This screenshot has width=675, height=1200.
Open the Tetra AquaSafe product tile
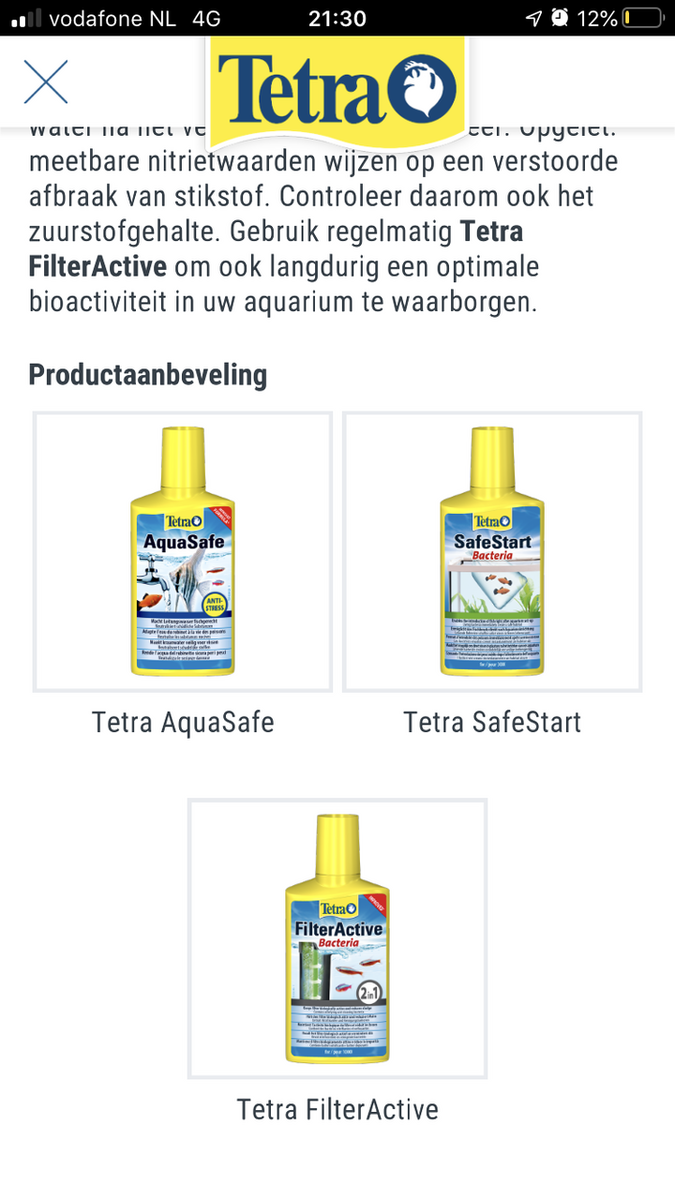[183, 552]
